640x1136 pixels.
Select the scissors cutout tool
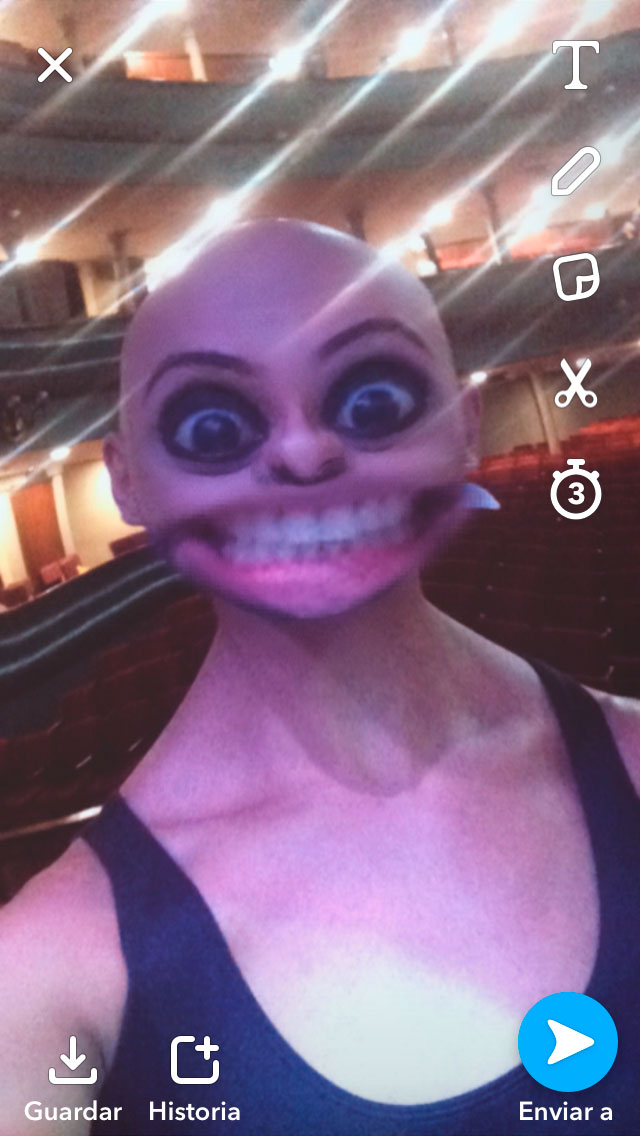pos(575,383)
